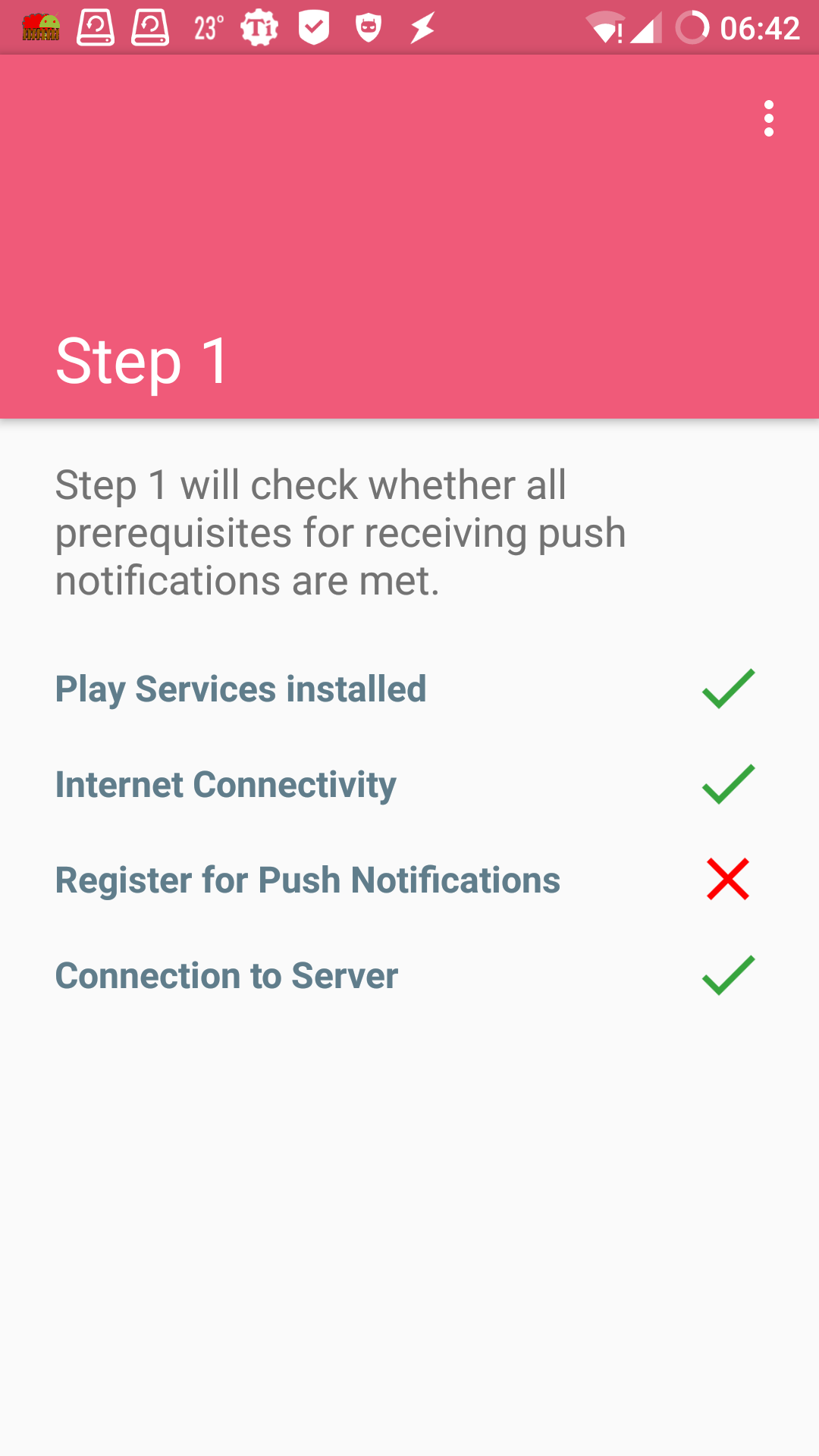Tap the lightning bolt status bar icon
Viewport: 819px width, 1456px height.
[x=422, y=27]
